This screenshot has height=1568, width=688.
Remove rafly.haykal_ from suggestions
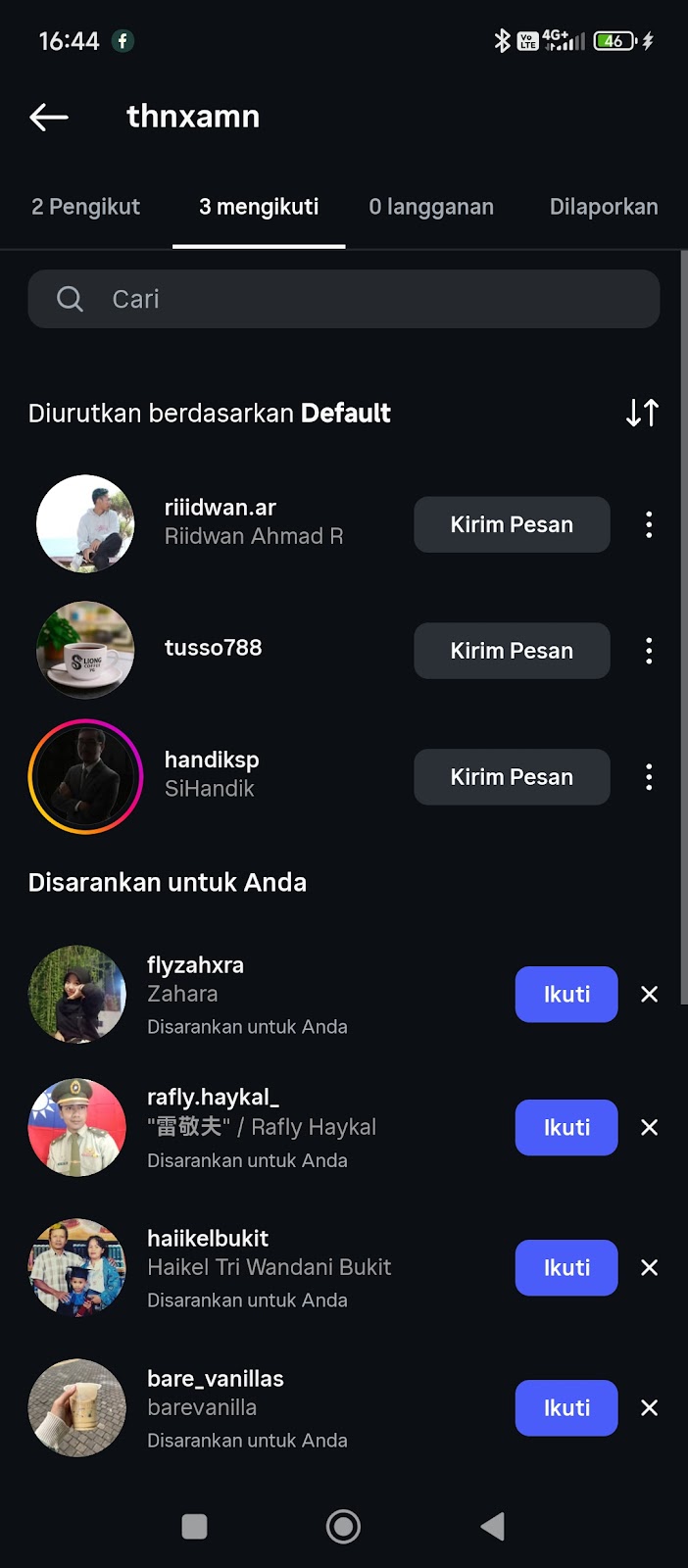pyautogui.click(x=649, y=1127)
